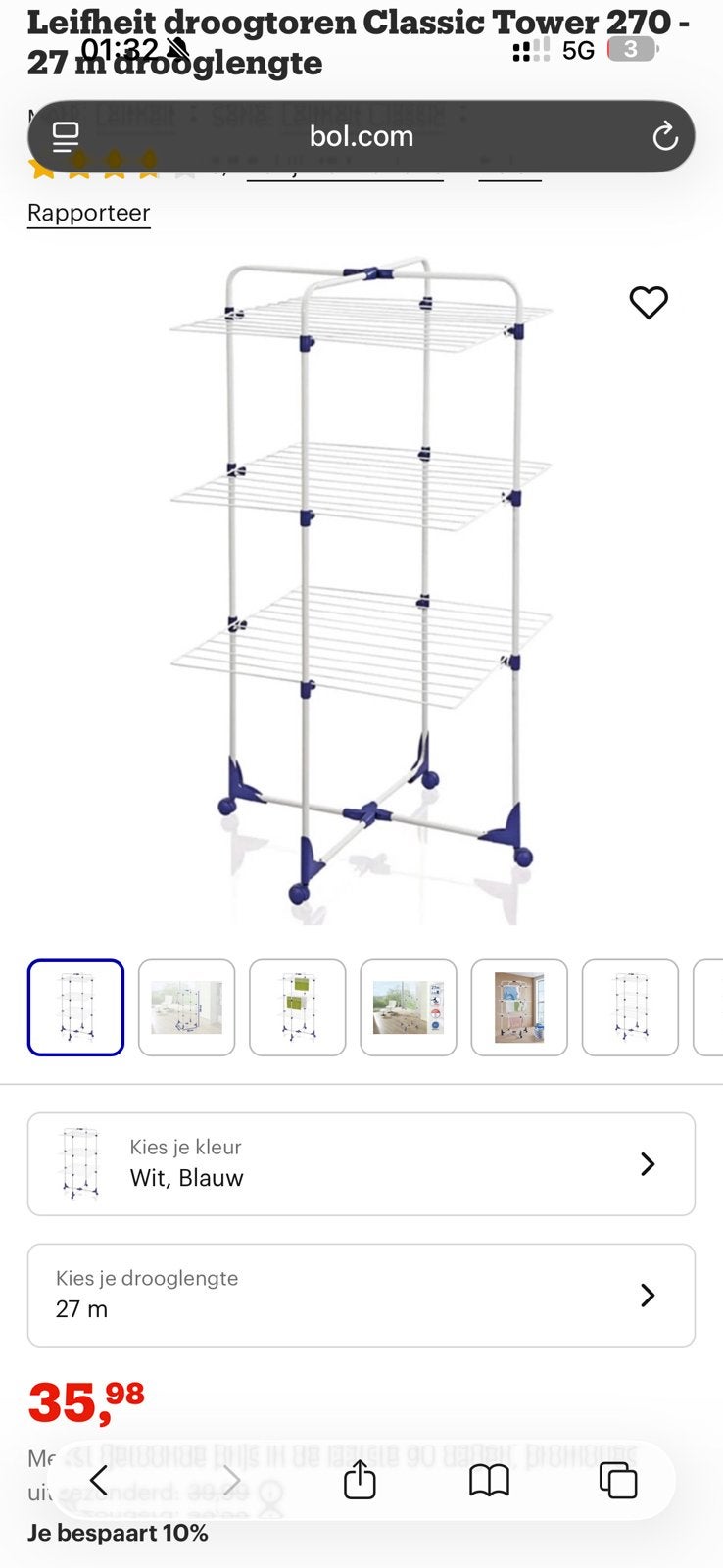Go back to the previous page in Safari
723x1568 pixels.
pyautogui.click(x=99, y=1480)
